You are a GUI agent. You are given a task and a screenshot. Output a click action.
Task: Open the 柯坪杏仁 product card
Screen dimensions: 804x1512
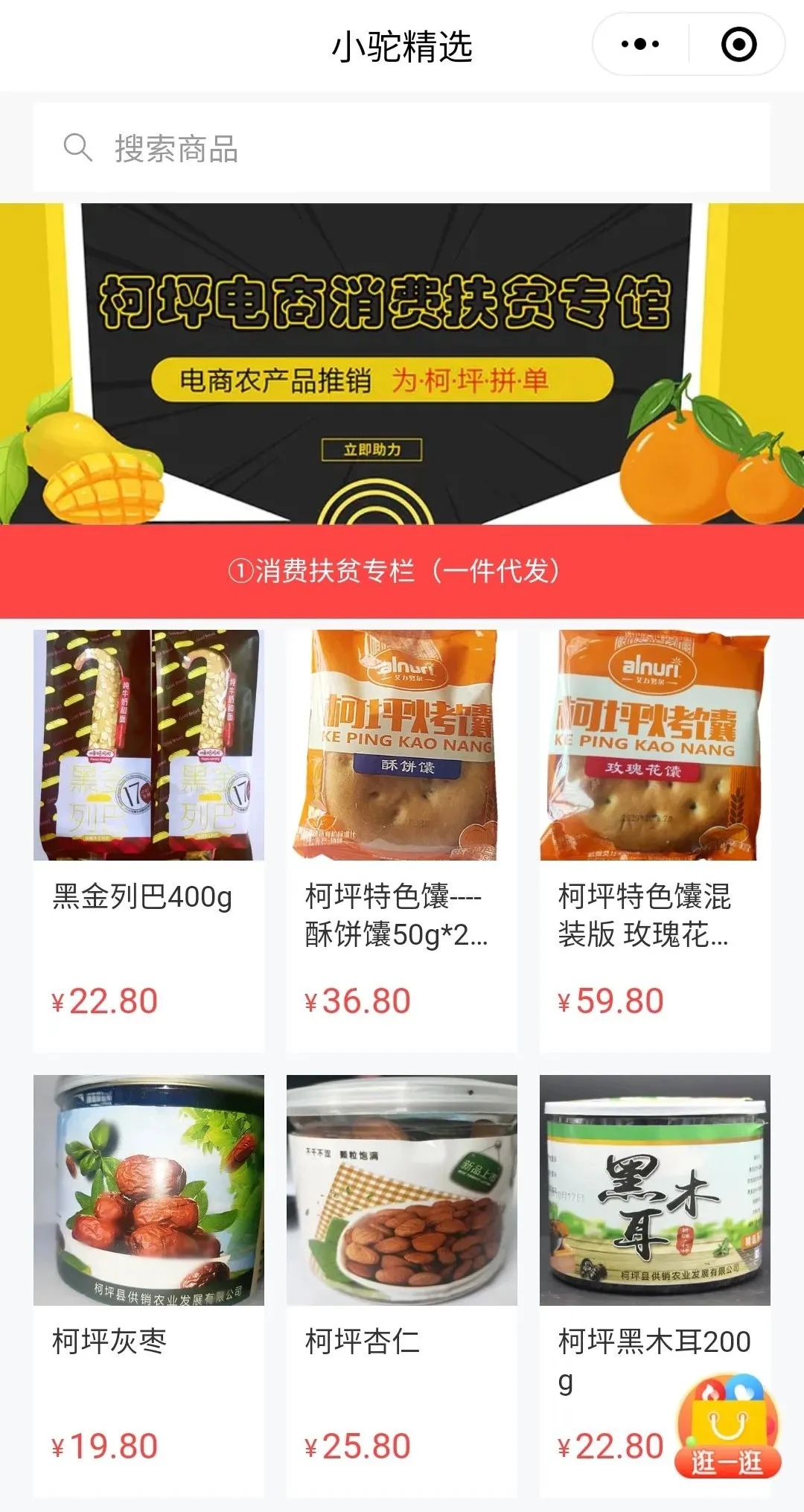pyautogui.click(x=401, y=1191)
